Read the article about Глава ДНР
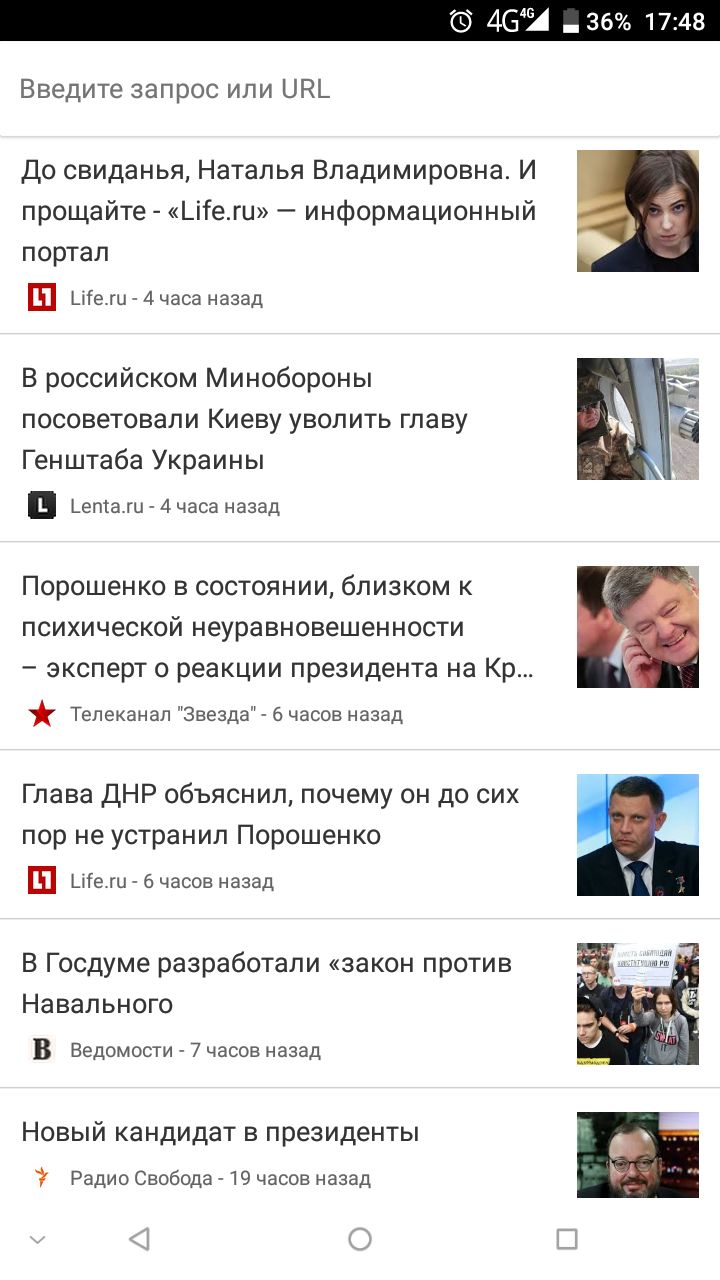Screen dimensions: 720x1280 270,814
